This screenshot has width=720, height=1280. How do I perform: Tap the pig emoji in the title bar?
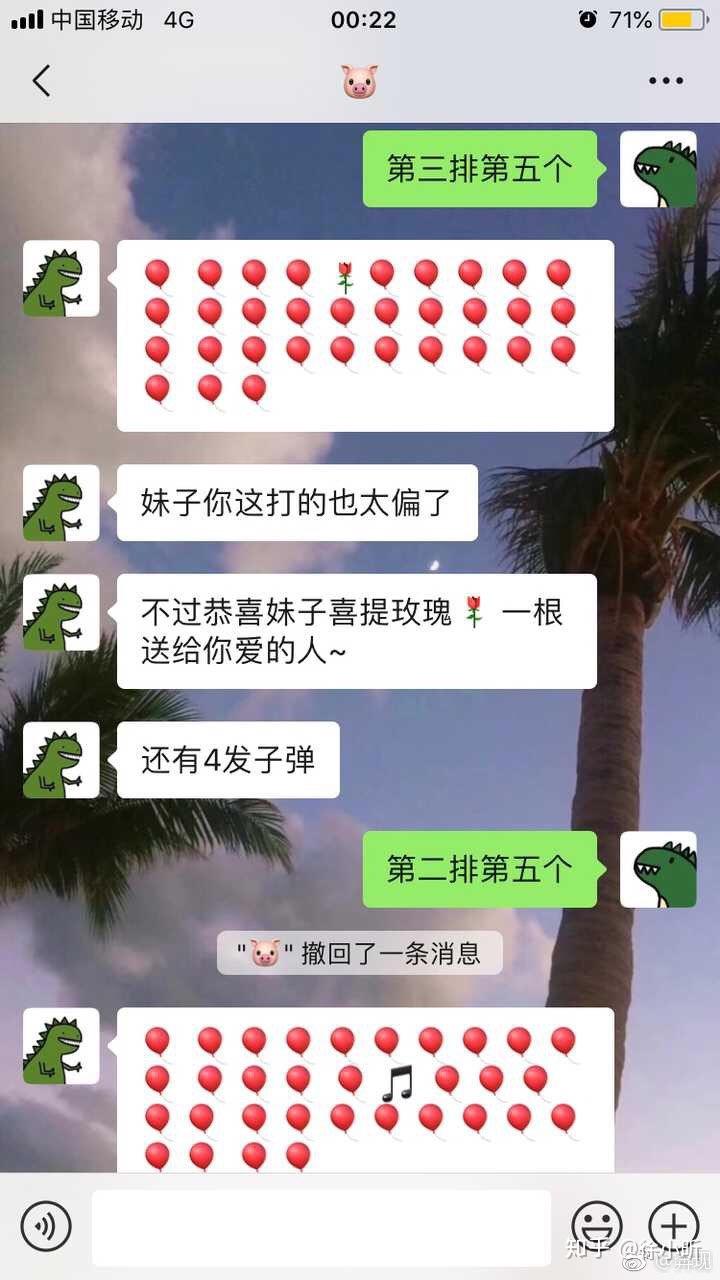360,80
